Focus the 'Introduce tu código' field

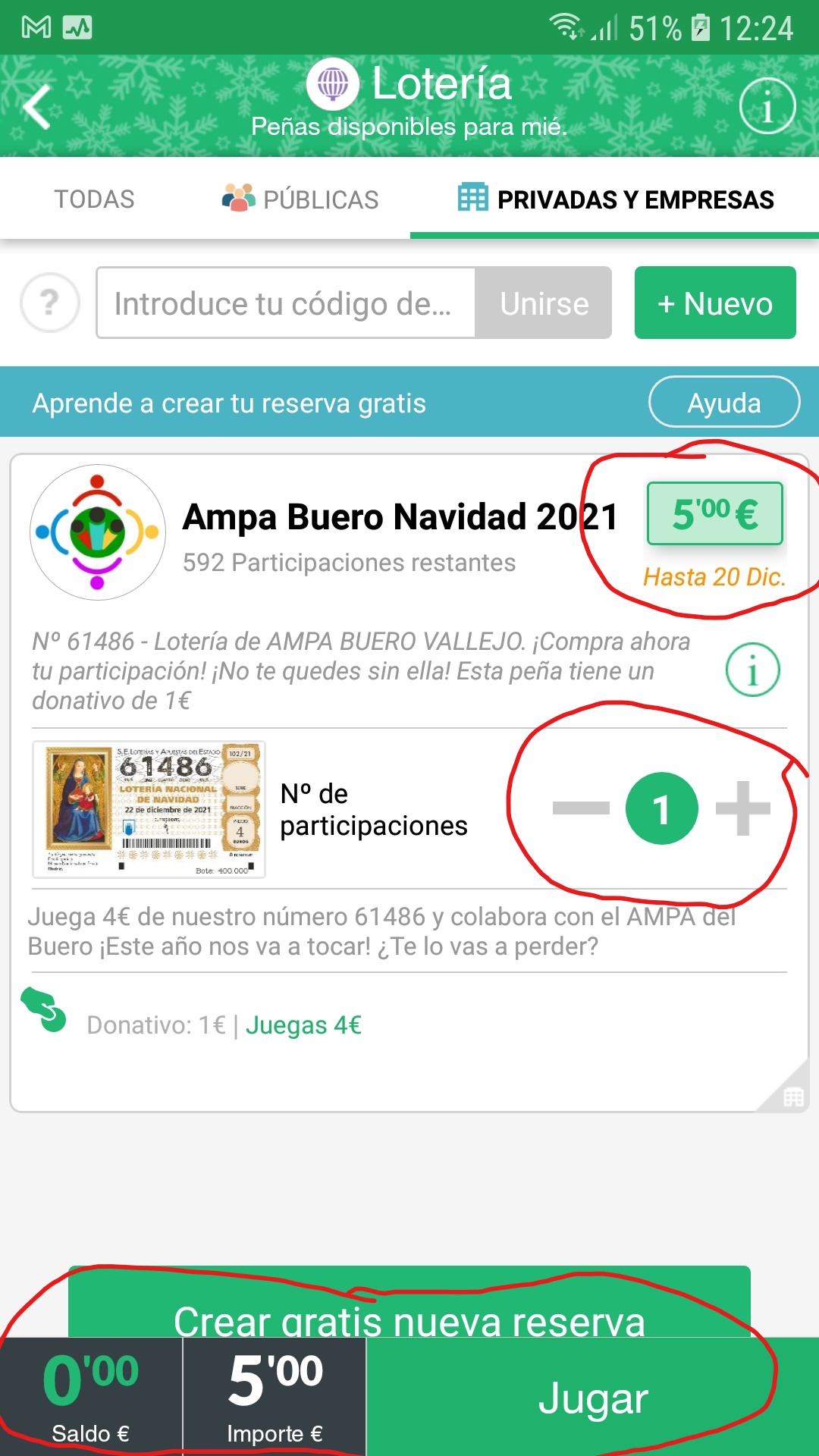pyautogui.click(x=285, y=303)
